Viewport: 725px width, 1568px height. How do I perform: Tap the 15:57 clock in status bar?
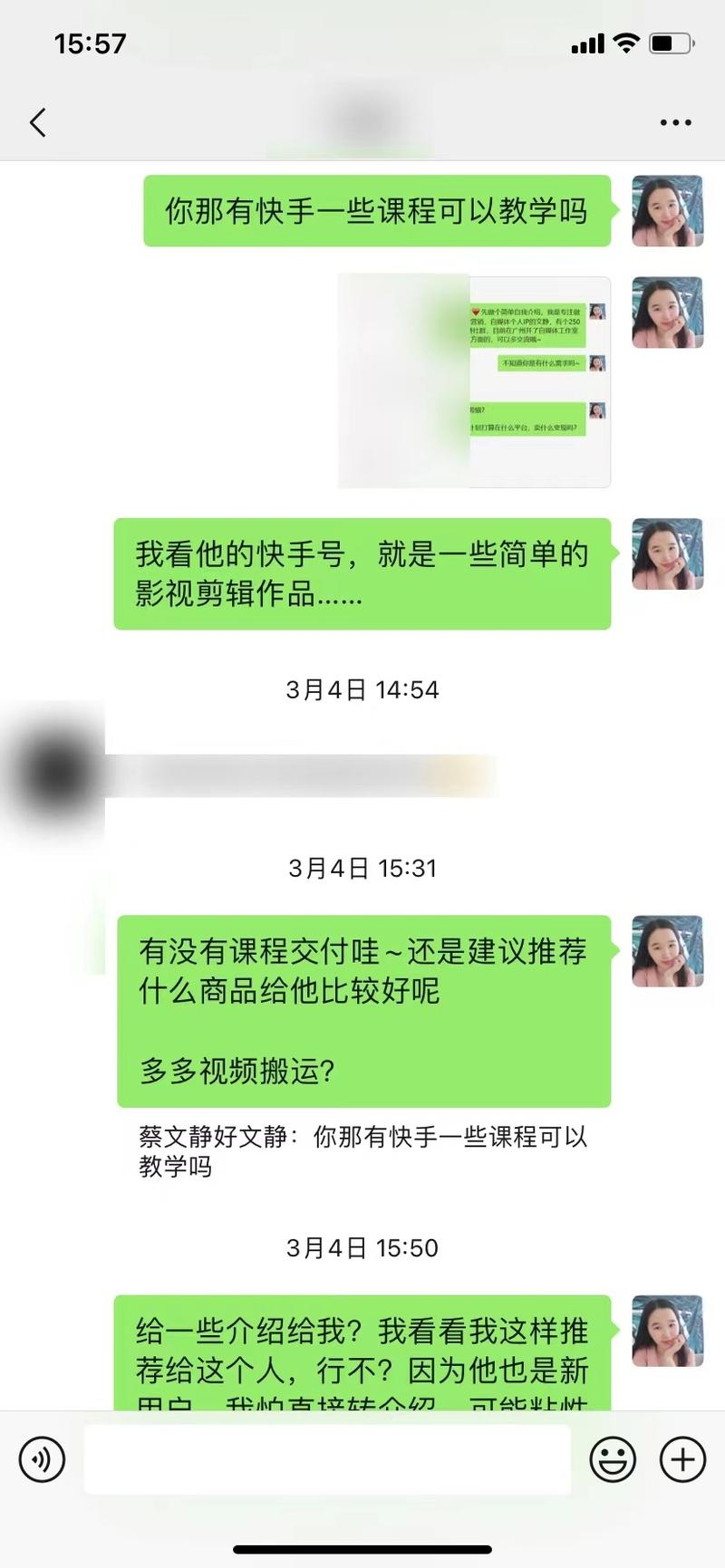[90, 42]
